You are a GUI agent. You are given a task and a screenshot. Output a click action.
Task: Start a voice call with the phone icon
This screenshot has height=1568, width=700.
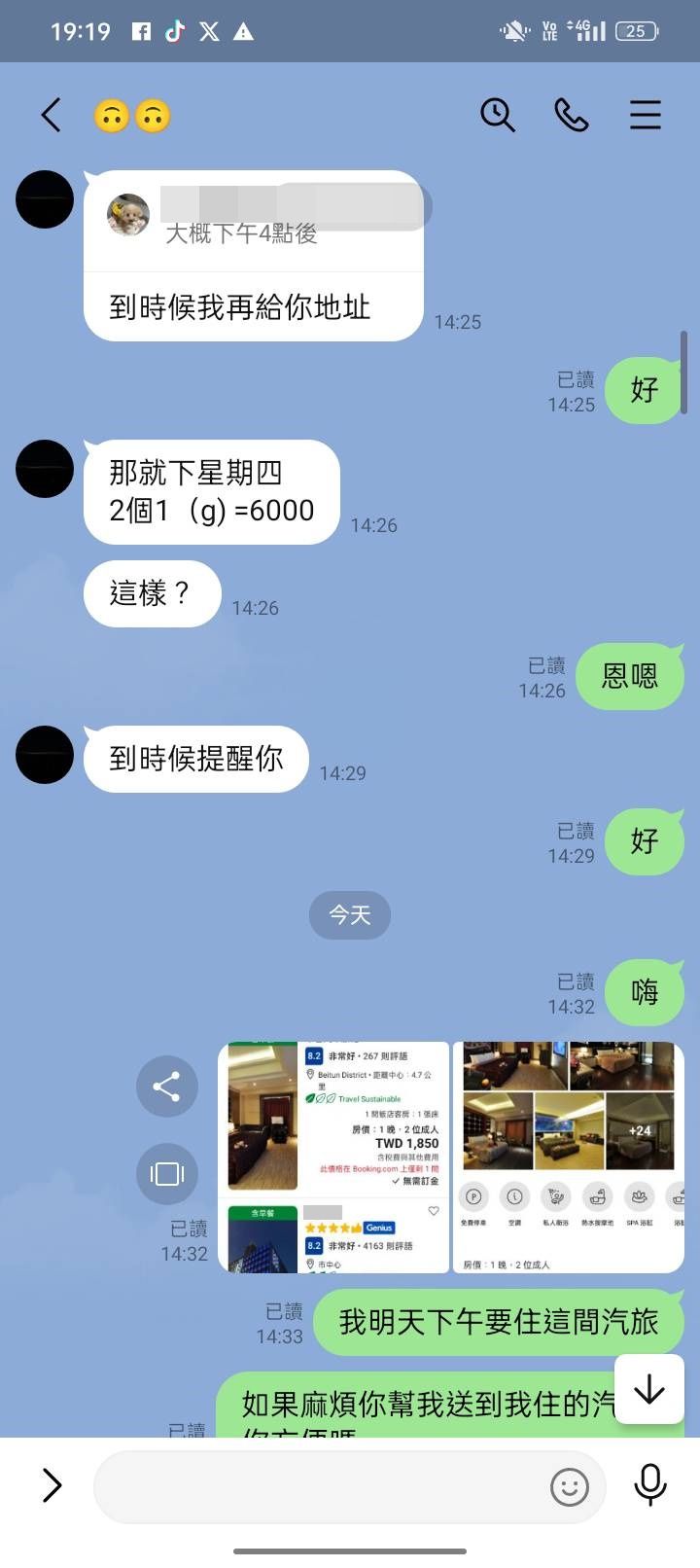(572, 115)
